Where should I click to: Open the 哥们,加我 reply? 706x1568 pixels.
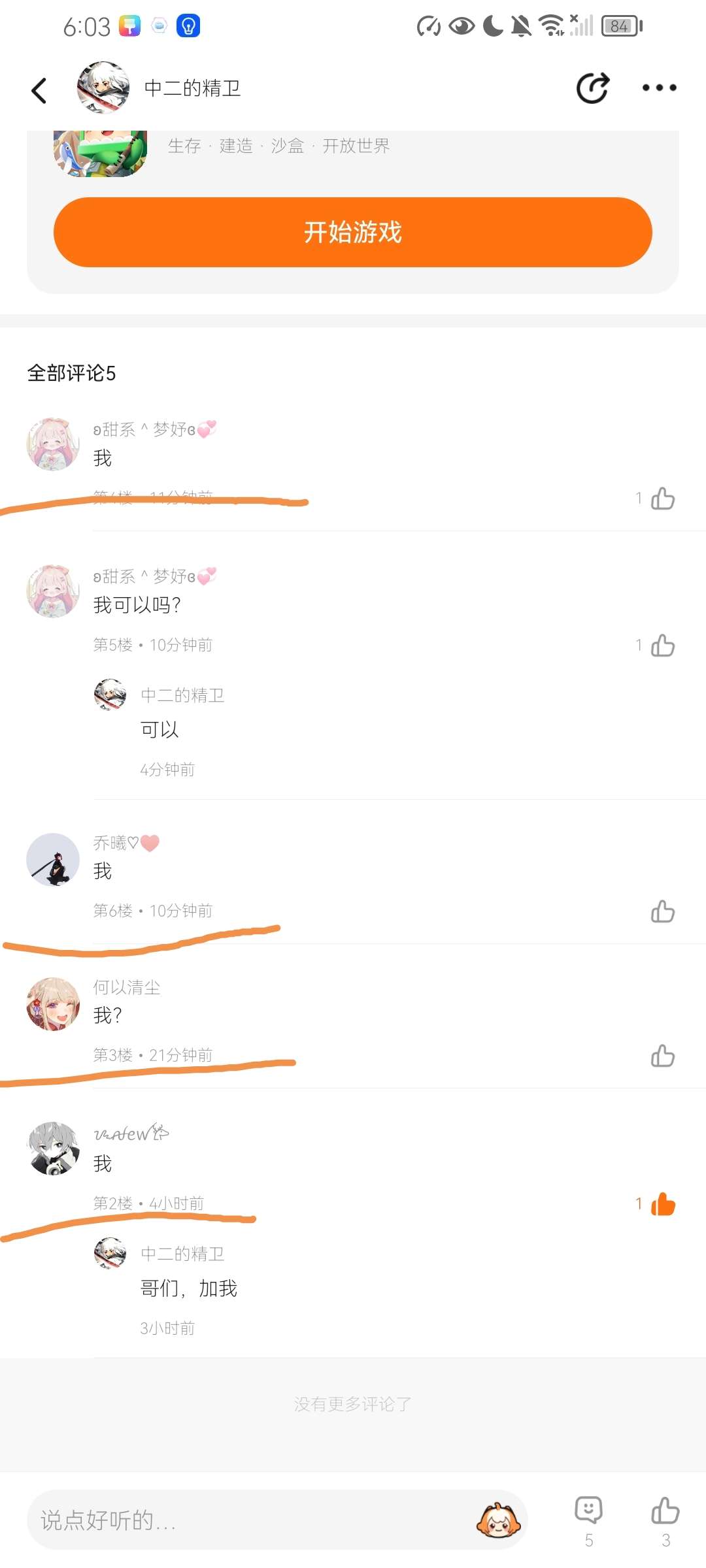click(x=188, y=1288)
